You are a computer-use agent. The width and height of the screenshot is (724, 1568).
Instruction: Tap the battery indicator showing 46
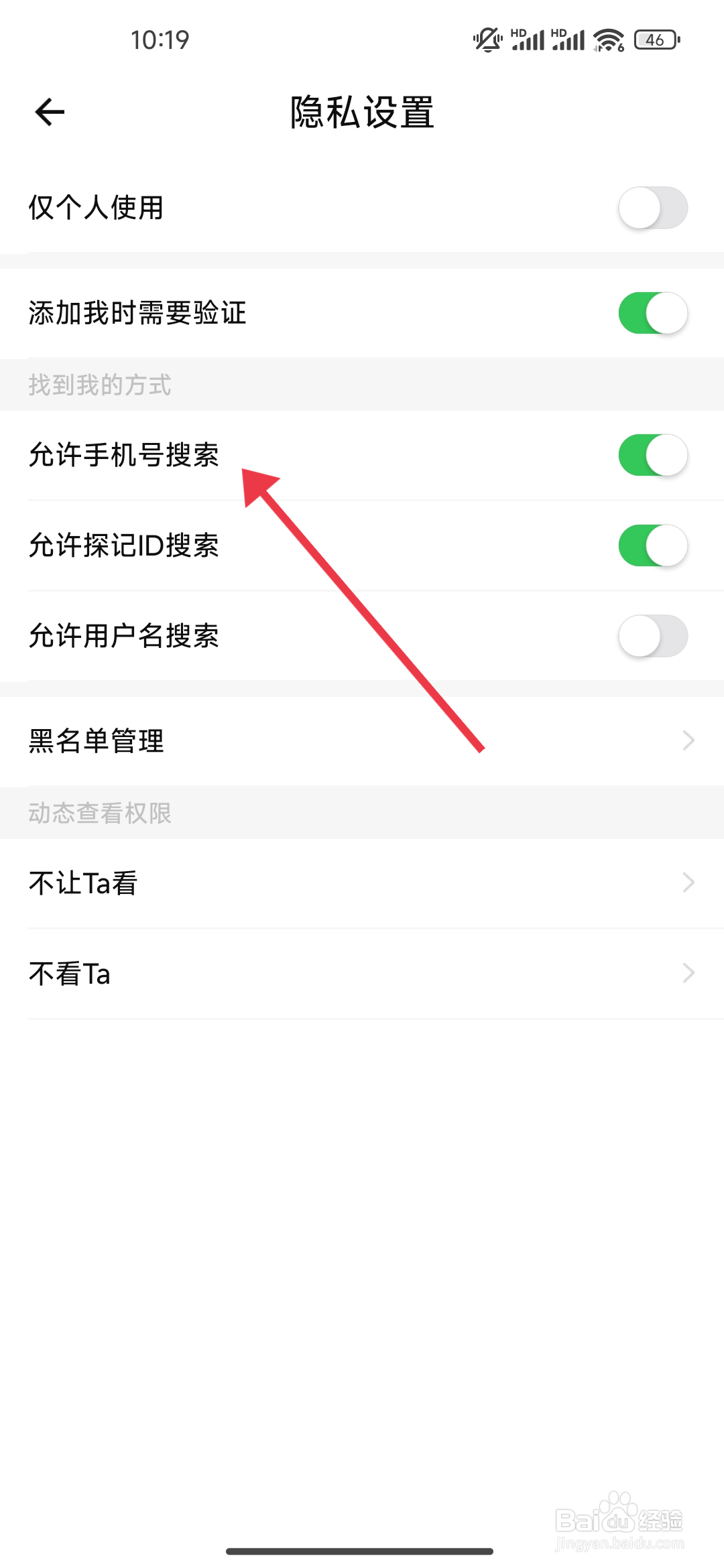(x=655, y=40)
